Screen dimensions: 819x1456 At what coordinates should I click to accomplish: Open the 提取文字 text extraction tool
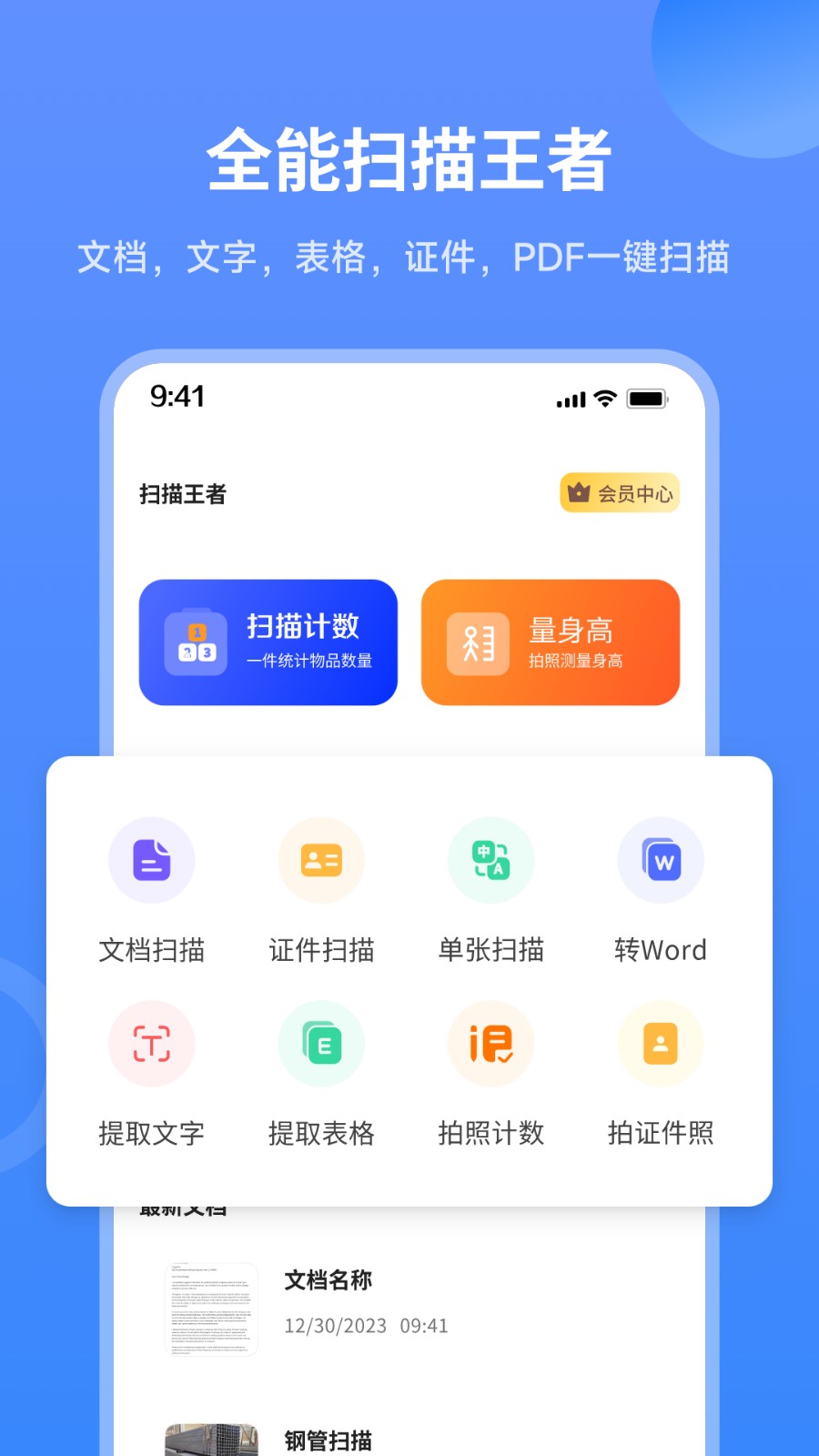pyautogui.click(x=151, y=1044)
